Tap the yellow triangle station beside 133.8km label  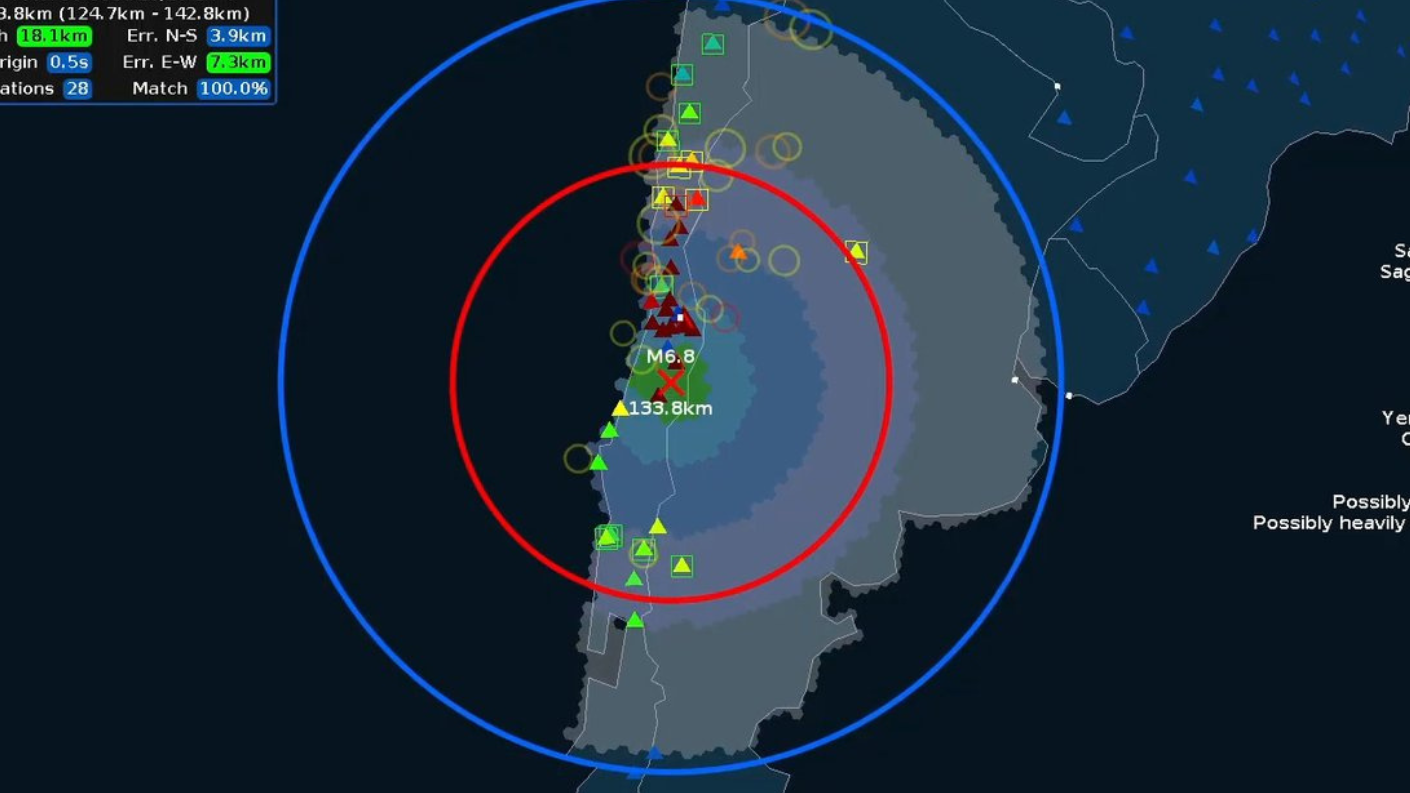[x=620, y=409]
